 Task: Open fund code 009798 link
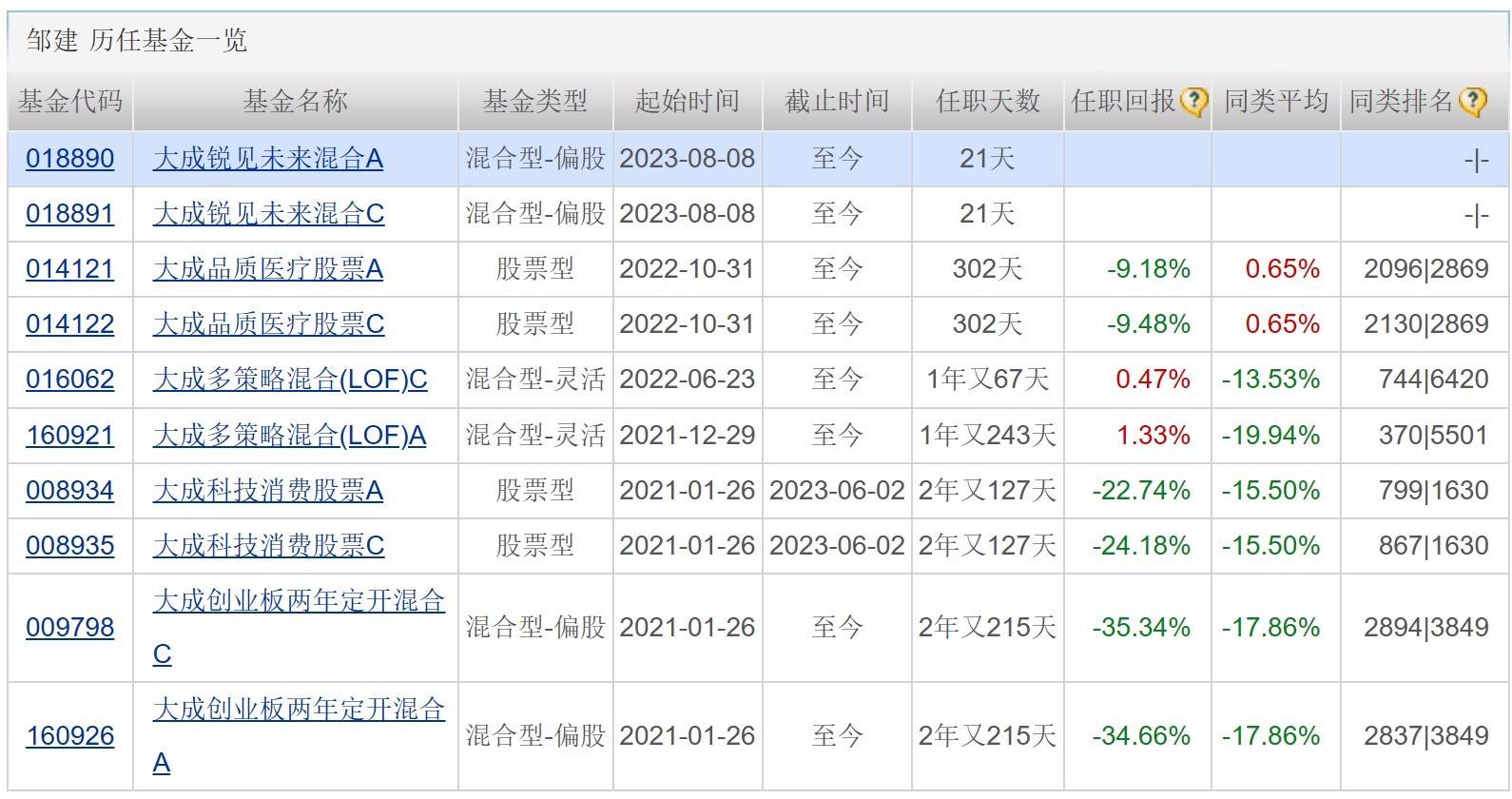[x=69, y=628]
